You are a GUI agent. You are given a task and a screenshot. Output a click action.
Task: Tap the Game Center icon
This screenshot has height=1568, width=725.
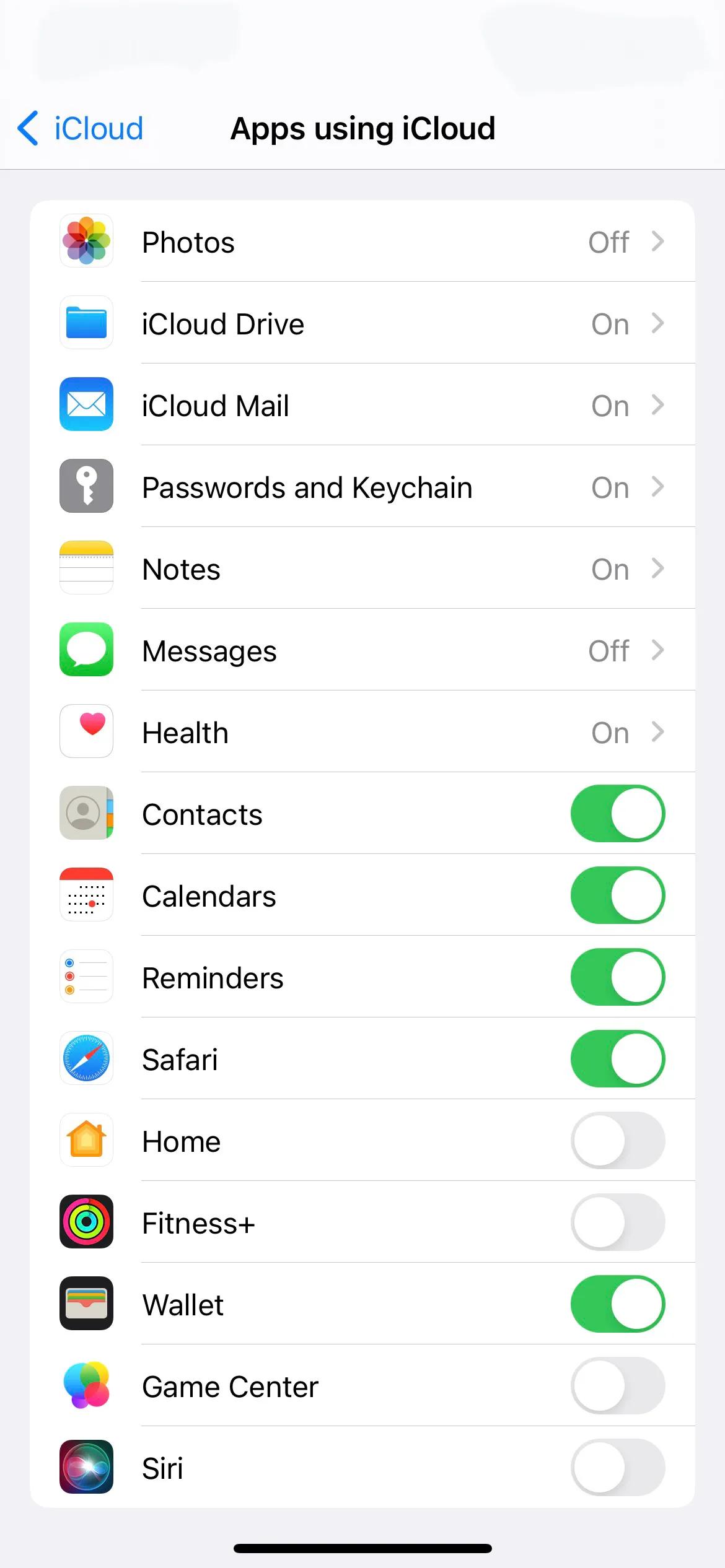pyautogui.click(x=86, y=1385)
